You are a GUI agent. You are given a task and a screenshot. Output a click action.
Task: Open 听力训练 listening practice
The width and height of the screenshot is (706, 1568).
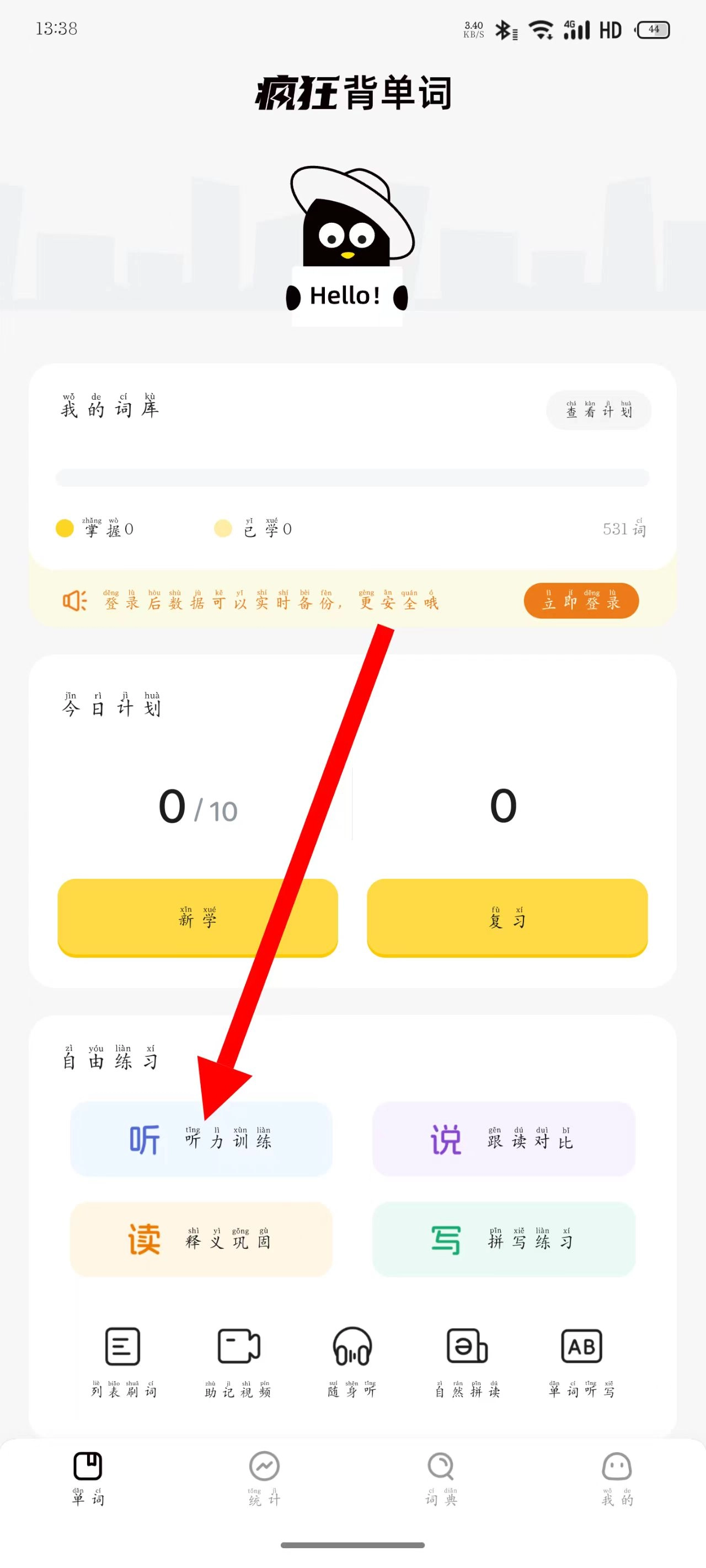tap(201, 1139)
